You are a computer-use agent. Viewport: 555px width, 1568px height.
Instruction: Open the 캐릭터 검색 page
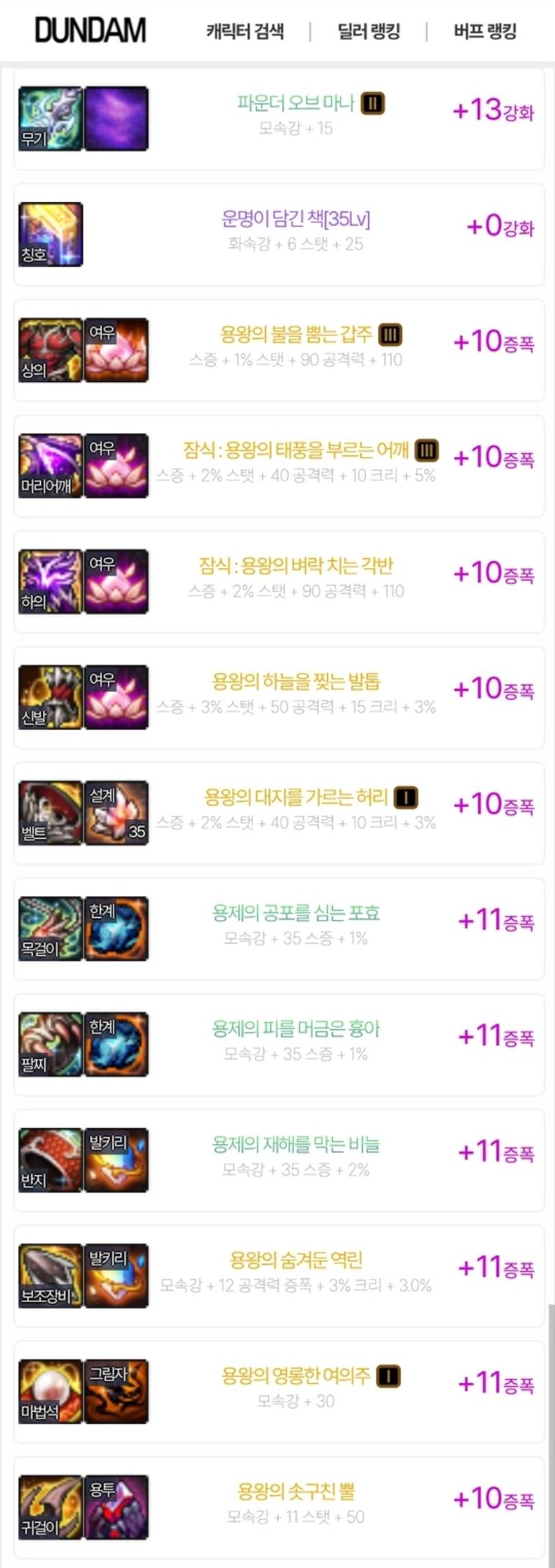pos(245,31)
